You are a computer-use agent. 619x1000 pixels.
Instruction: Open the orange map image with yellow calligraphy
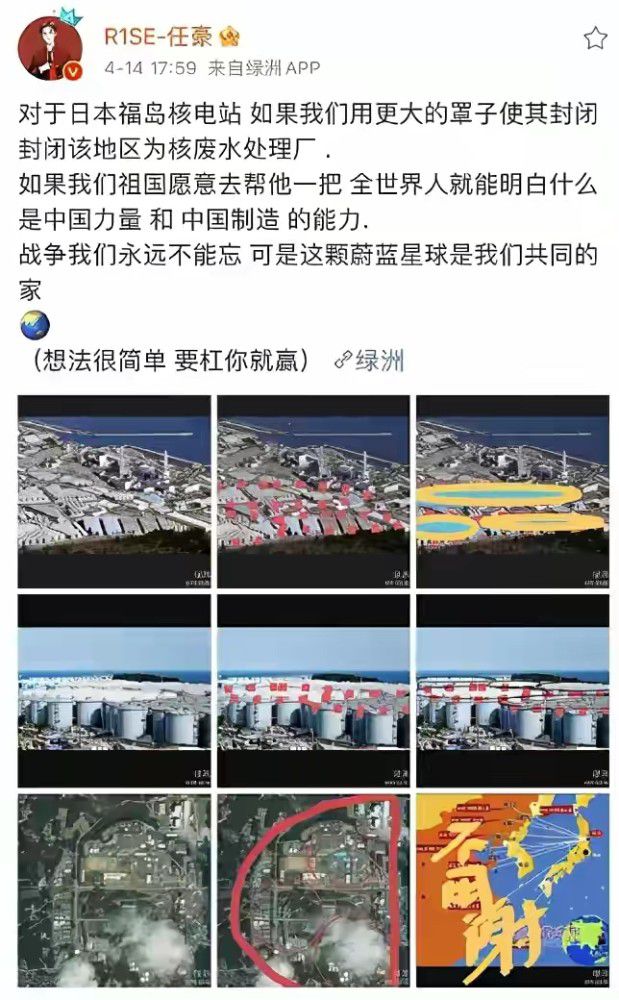coord(512,889)
